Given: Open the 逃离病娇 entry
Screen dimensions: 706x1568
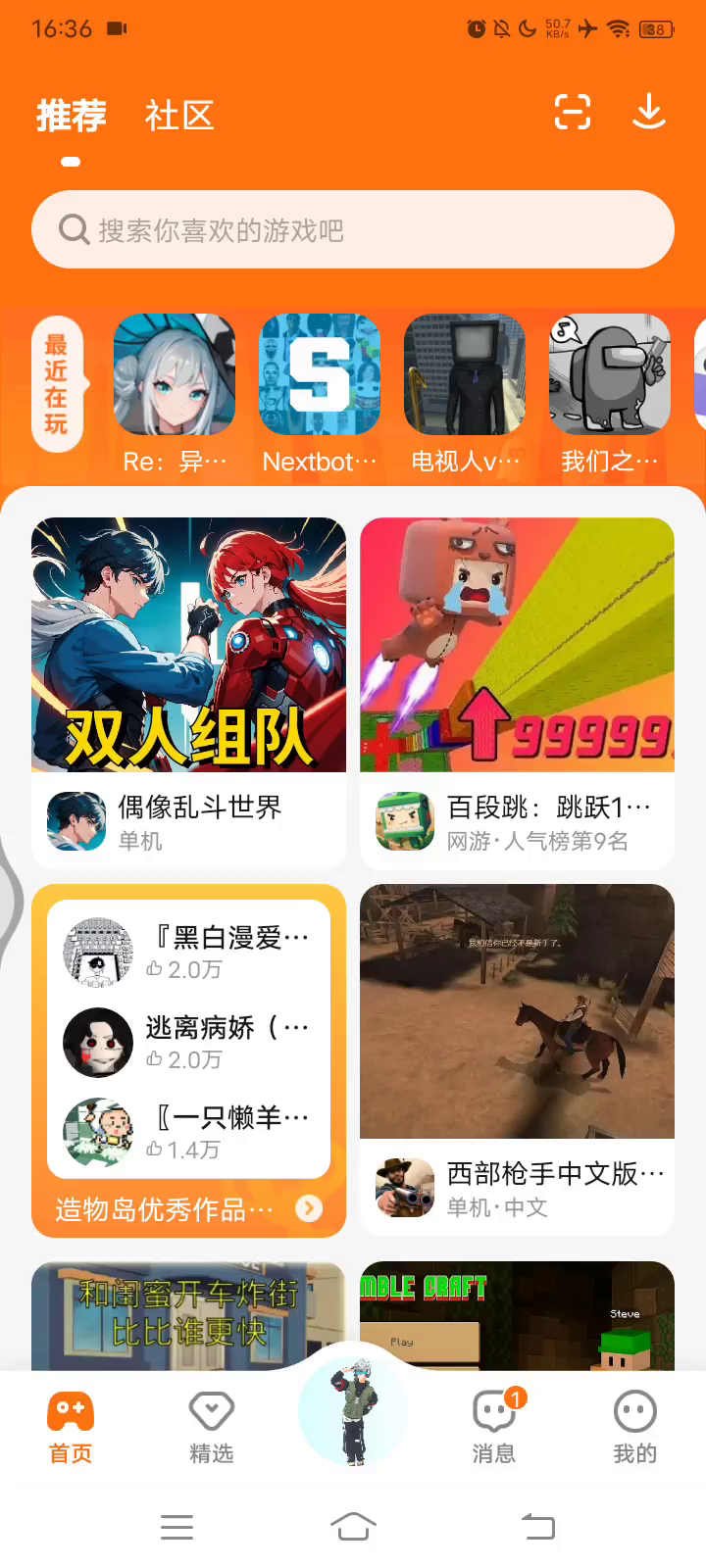Looking at the screenshot, I should pos(188,1042).
